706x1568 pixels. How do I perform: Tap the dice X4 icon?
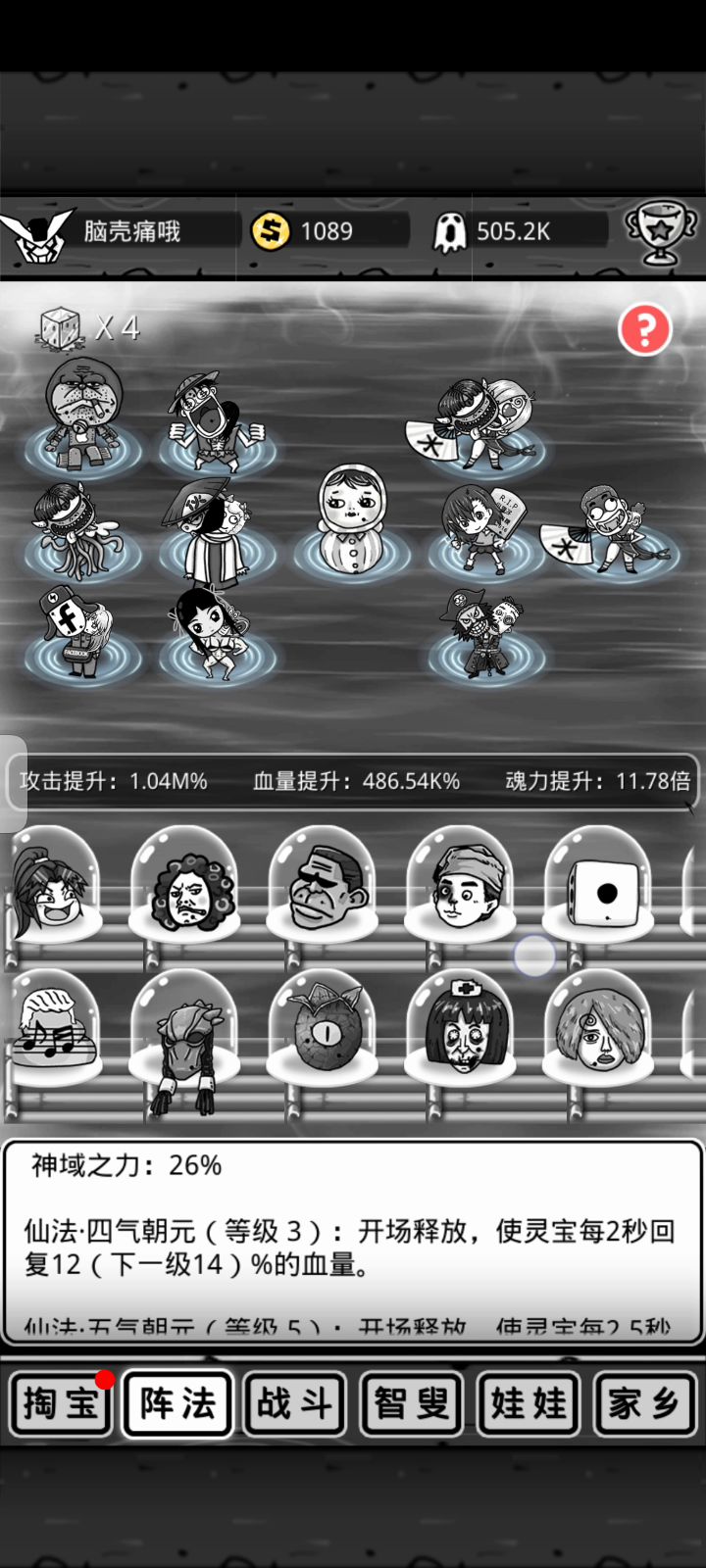tap(61, 327)
